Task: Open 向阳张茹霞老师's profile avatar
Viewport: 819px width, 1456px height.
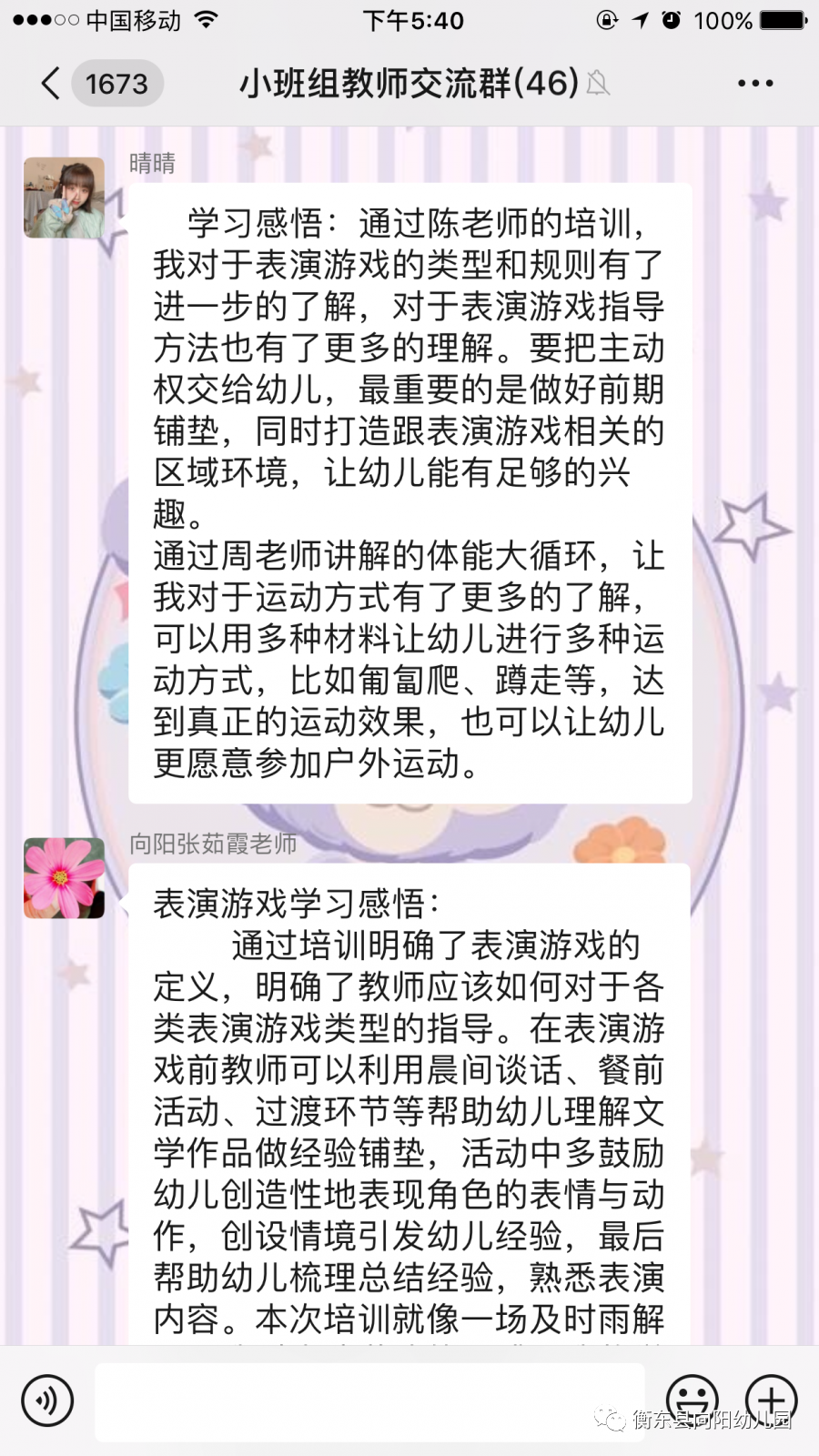Action: pos(64,878)
